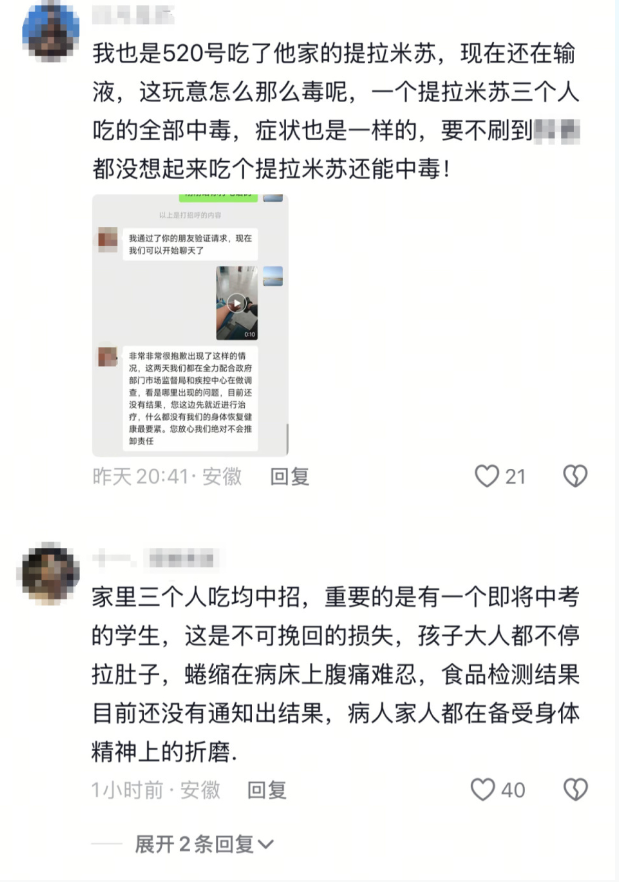619x882 pixels.
Task: Dislike the comment posted 1小时前
Action: coord(575,789)
